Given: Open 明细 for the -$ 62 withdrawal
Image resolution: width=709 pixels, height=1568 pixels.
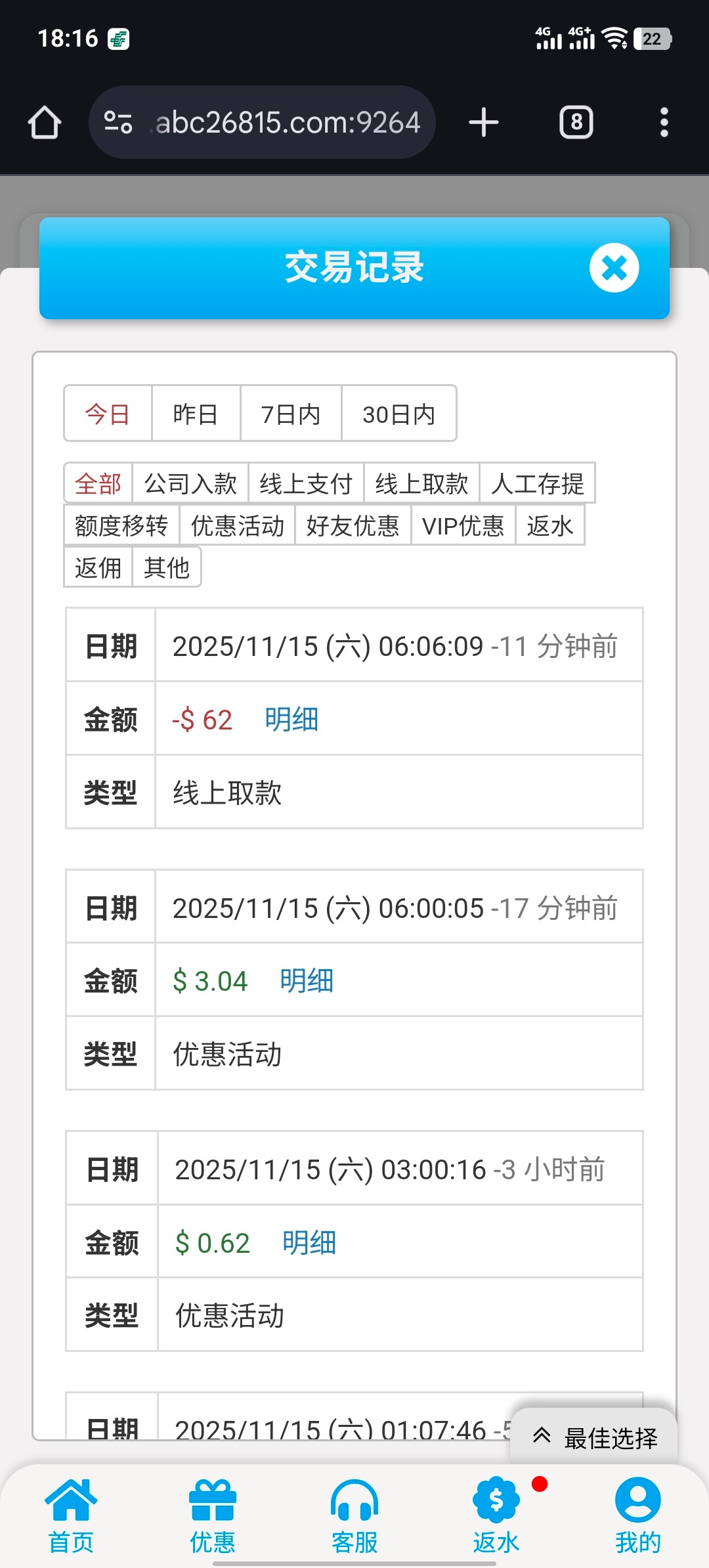Looking at the screenshot, I should click(291, 719).
